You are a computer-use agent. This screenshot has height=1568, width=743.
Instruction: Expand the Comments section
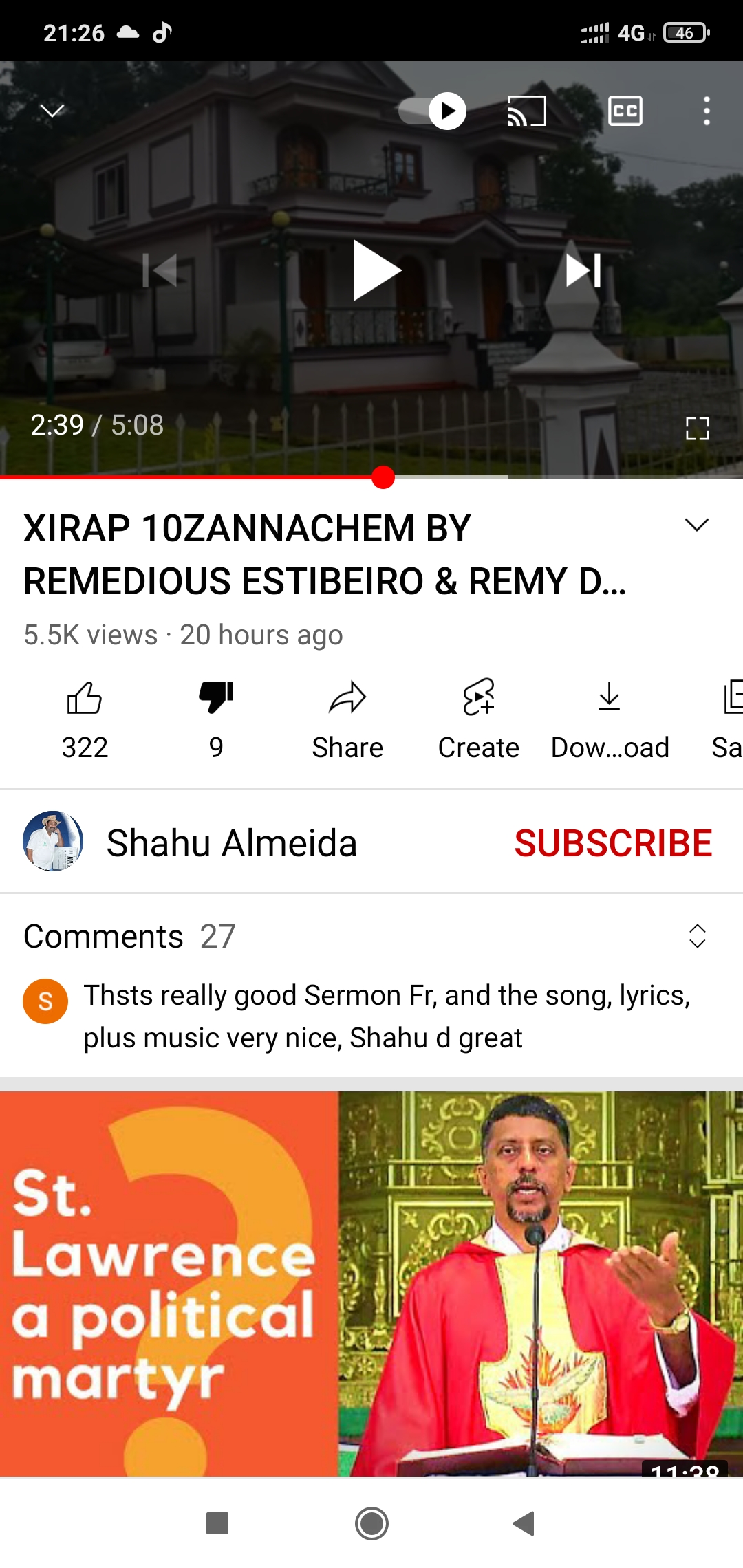(697, 936)
